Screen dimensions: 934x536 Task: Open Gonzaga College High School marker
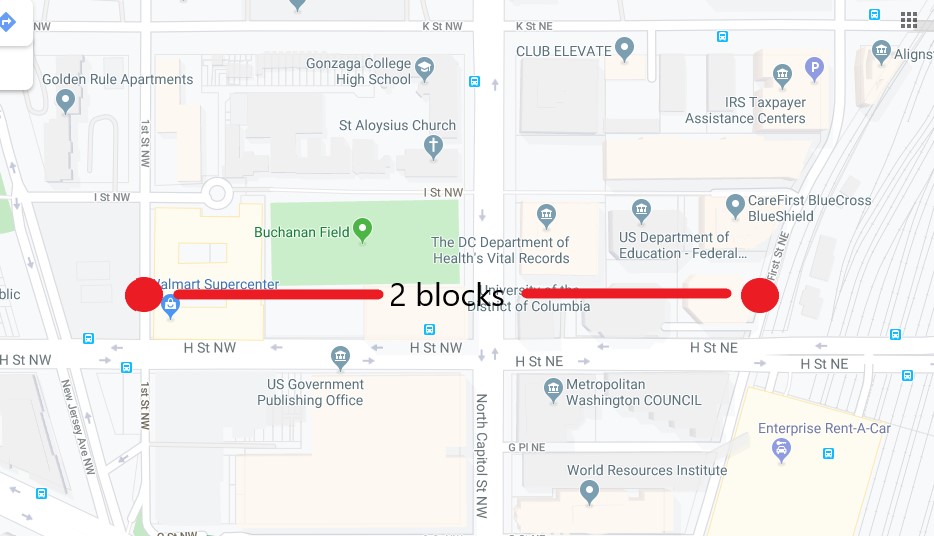[x=425, y=69]
